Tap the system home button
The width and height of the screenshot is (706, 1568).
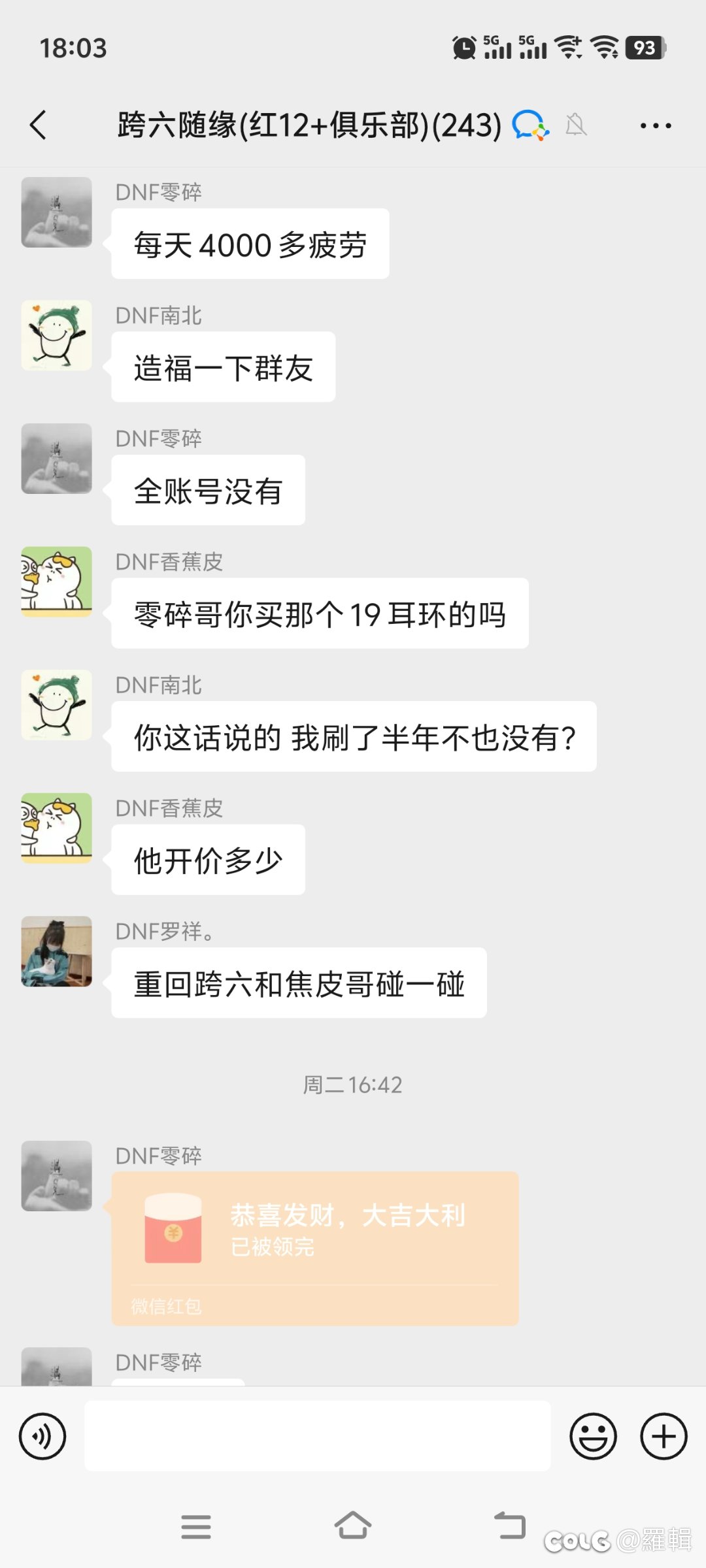353,1526
